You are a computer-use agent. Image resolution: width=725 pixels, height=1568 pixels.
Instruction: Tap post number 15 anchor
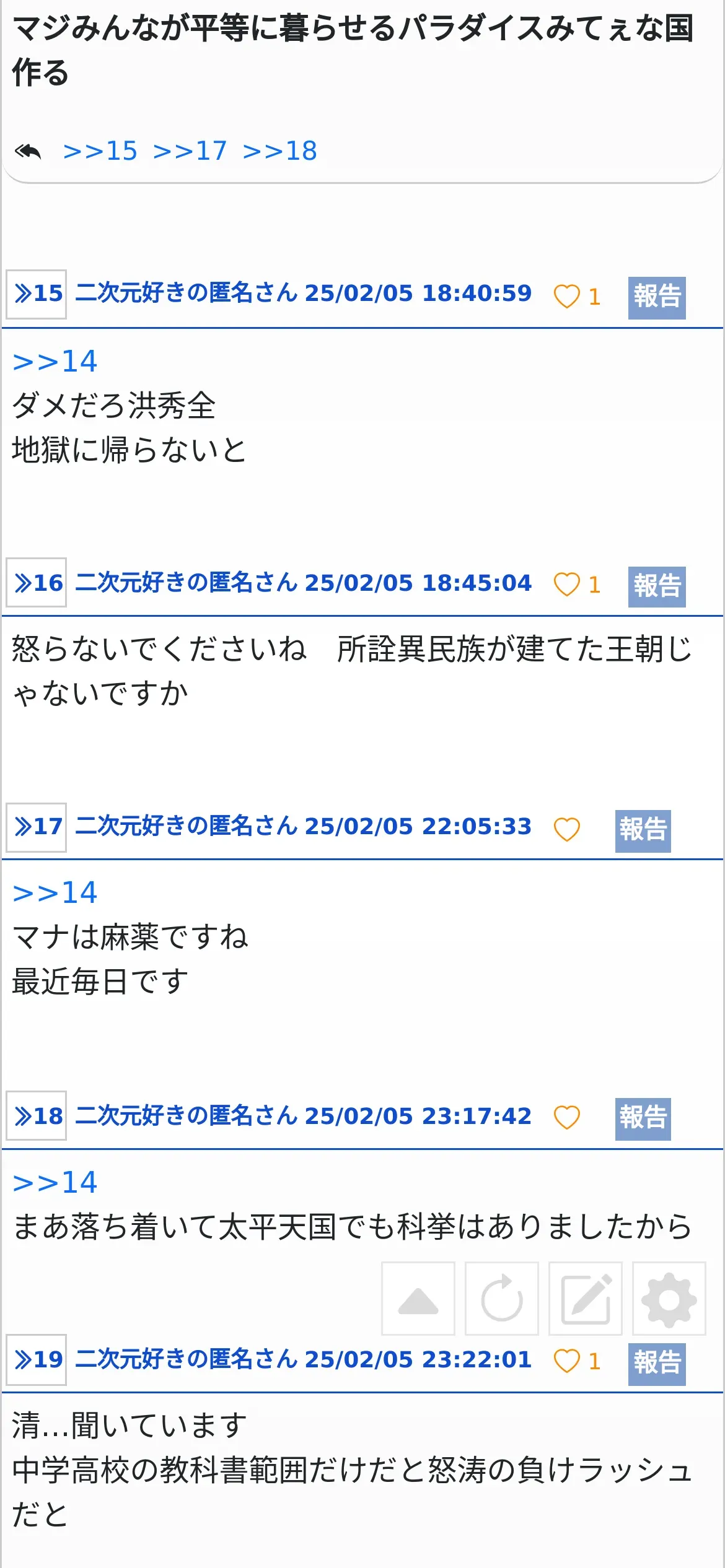pos(37,294)
